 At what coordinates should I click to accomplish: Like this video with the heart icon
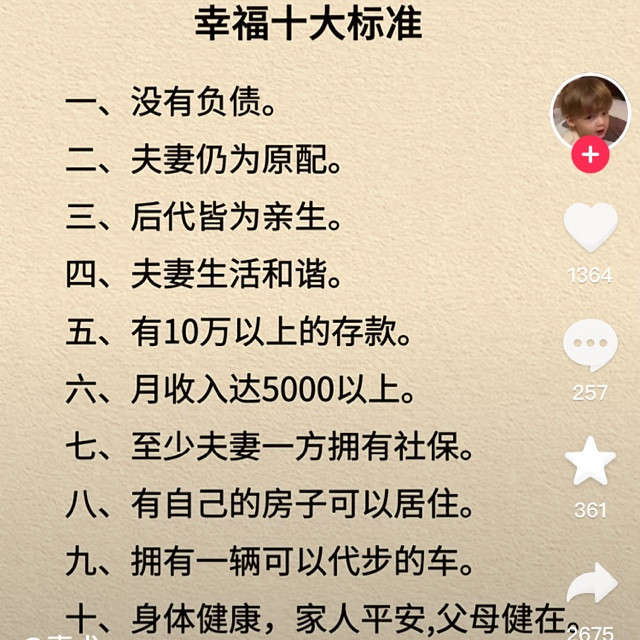coord(590,228)
